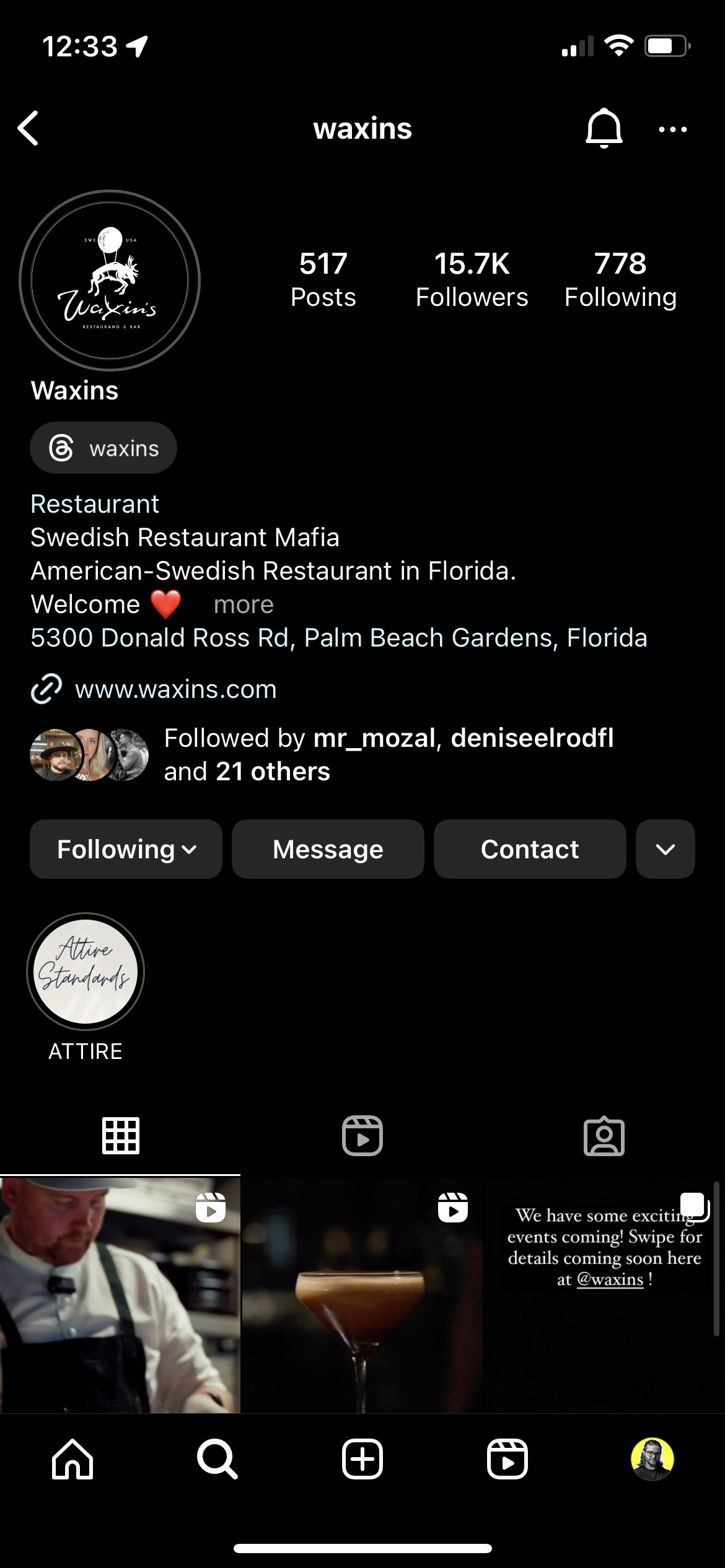Open the Following dropdown button
The height and width of the screenshot is (1568, 725).
[x=126, y=849]
